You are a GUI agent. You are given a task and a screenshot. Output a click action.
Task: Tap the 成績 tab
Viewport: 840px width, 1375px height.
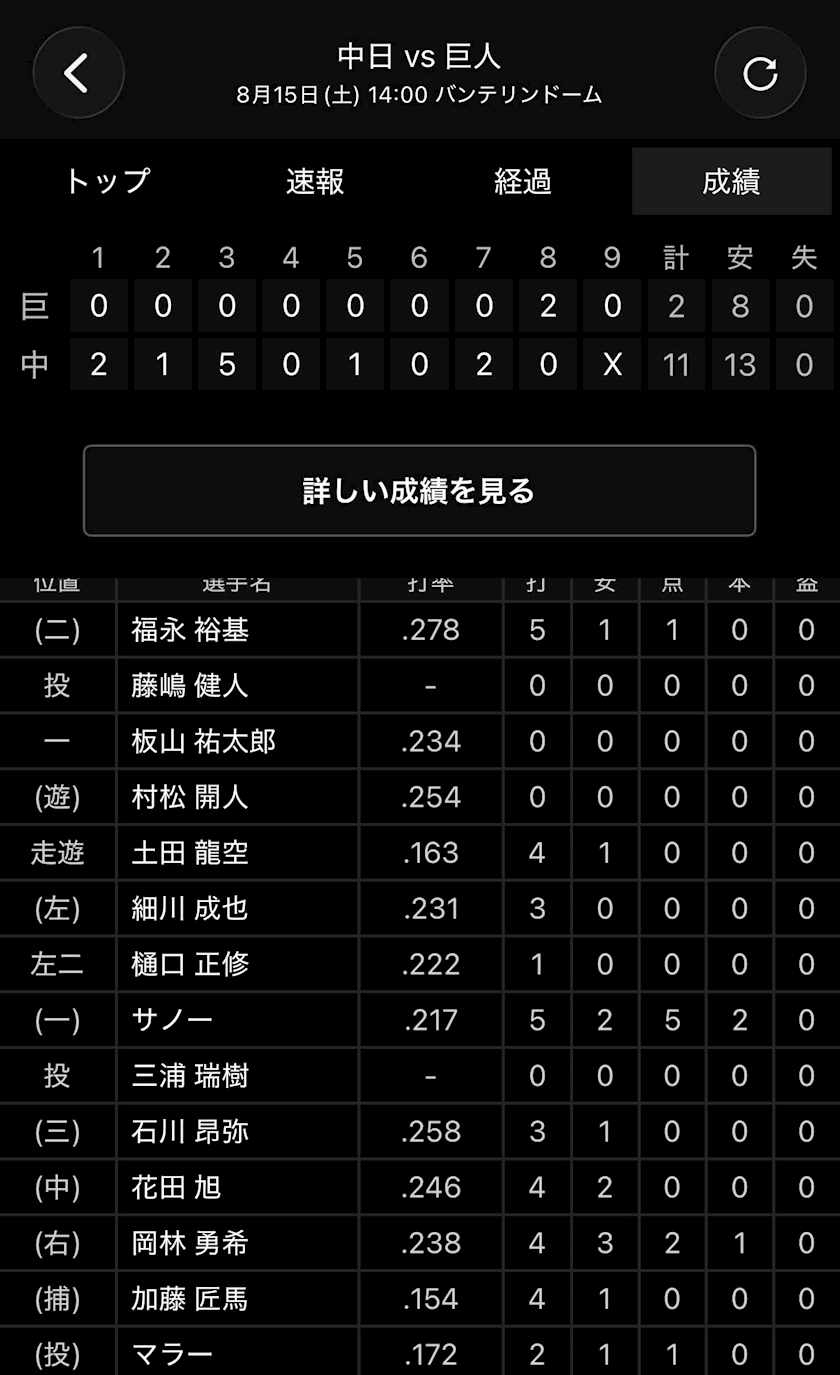point(731,181)
